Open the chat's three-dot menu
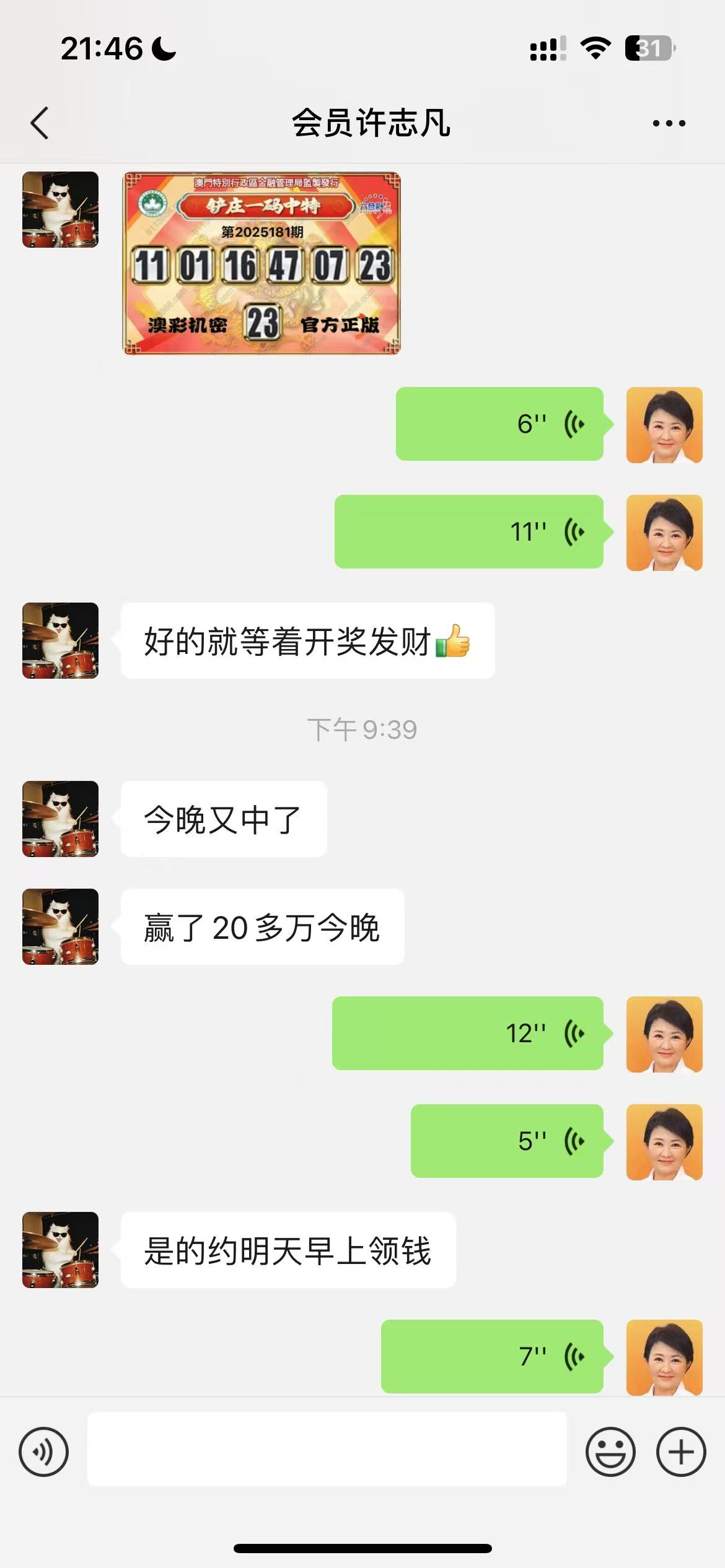Viewport: 725px width, 1568px height. click(x=669, y=123)
